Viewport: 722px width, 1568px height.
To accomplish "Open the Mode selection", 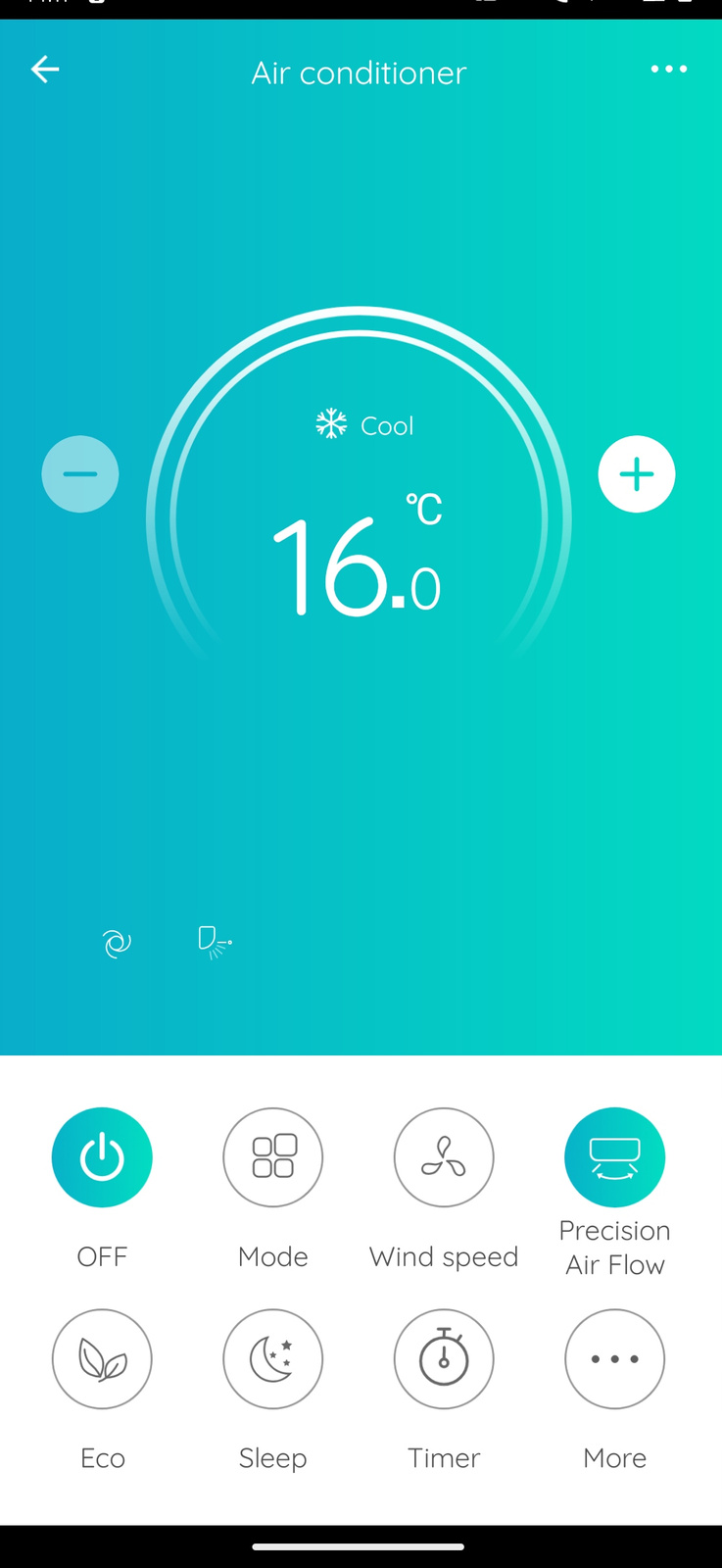I will point(273,1157).
